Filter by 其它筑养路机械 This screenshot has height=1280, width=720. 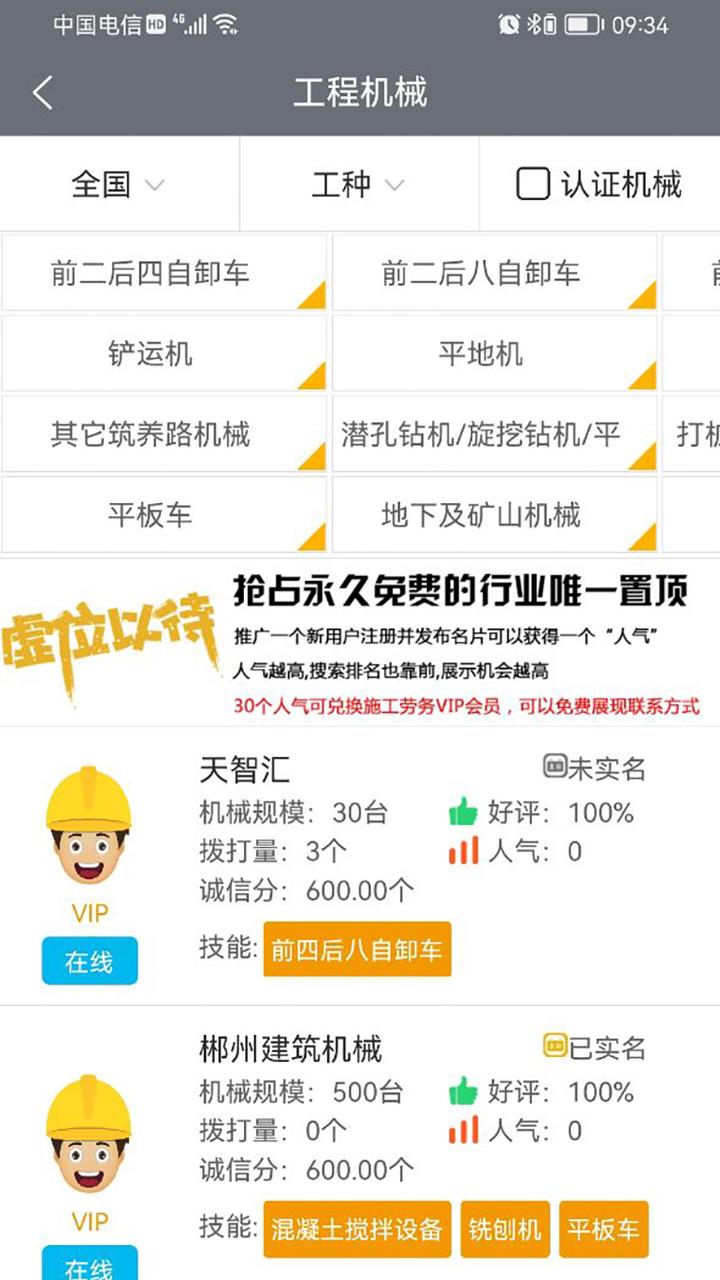click(164, 434)
